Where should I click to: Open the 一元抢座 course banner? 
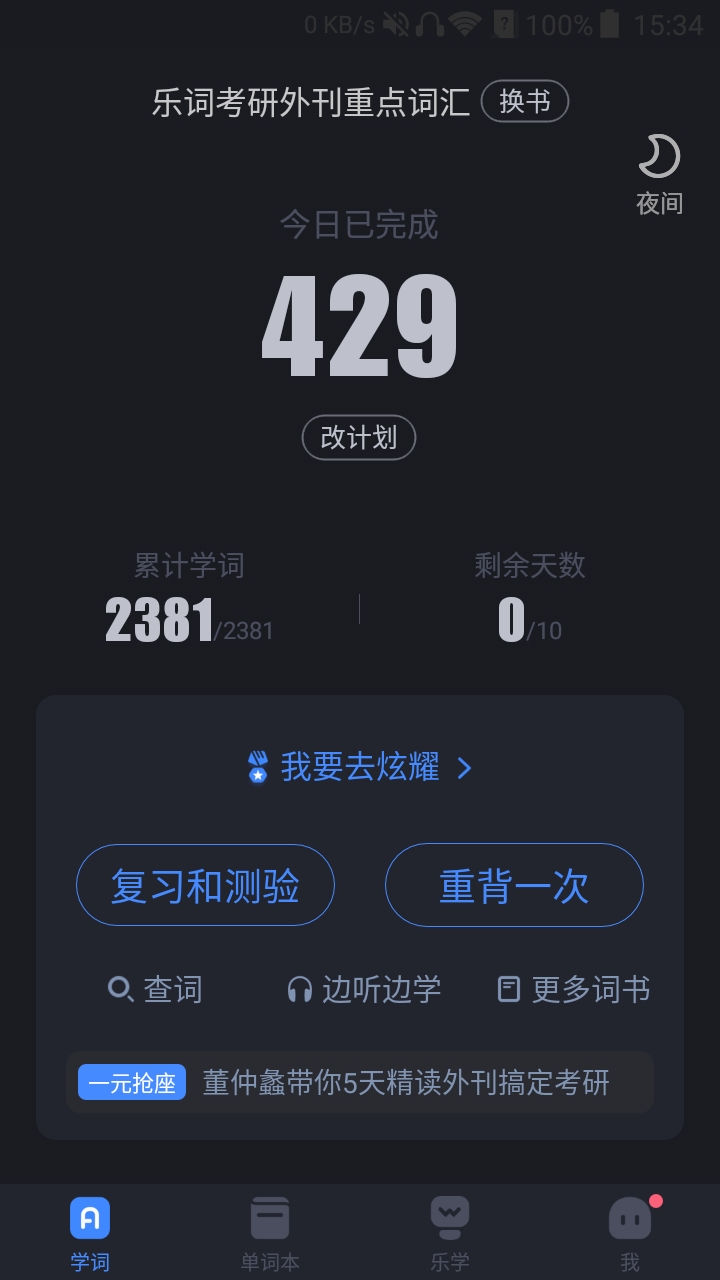tap(360, 1082)
